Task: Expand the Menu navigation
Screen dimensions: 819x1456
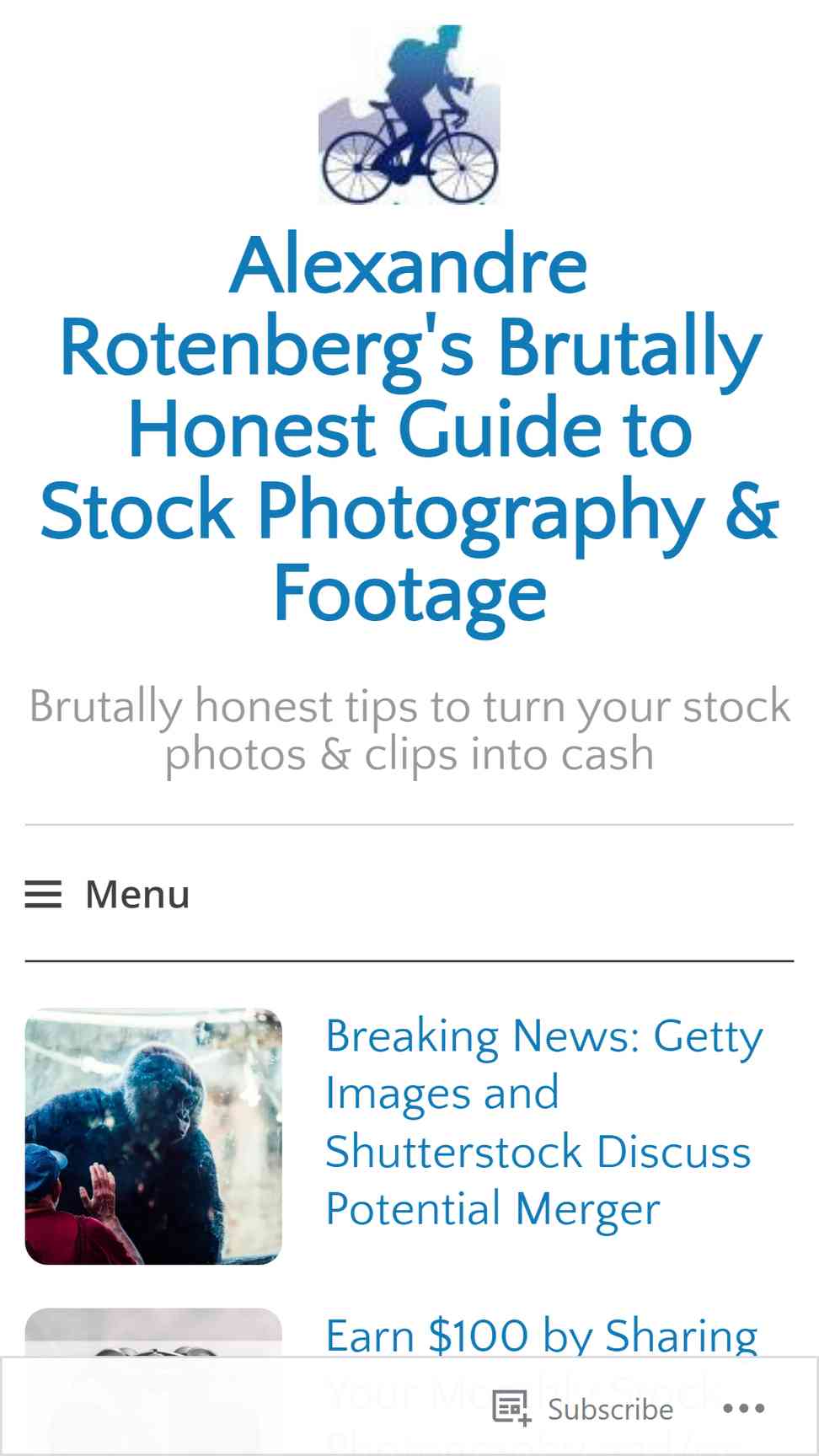Action: click(x=108, y=894)
